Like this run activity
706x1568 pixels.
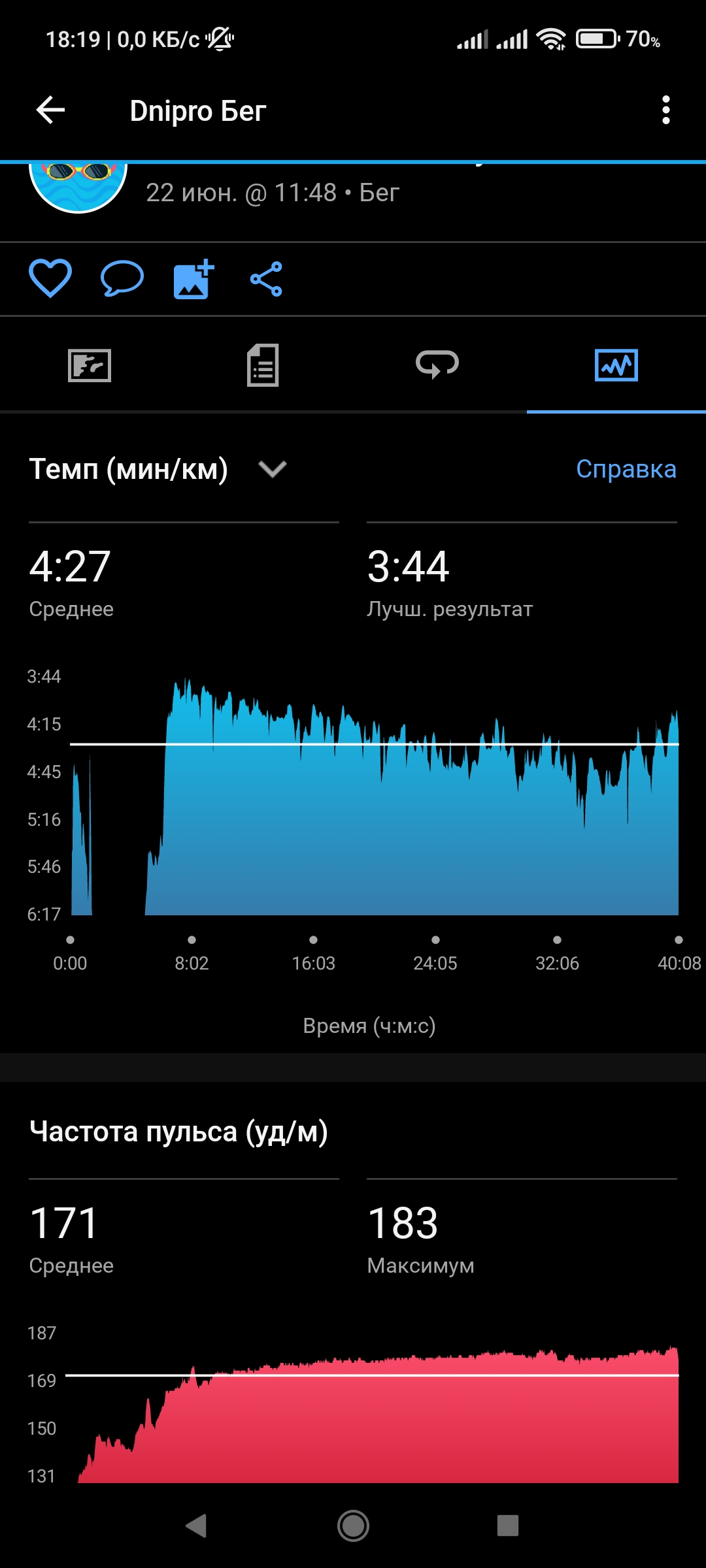(50, 278)
